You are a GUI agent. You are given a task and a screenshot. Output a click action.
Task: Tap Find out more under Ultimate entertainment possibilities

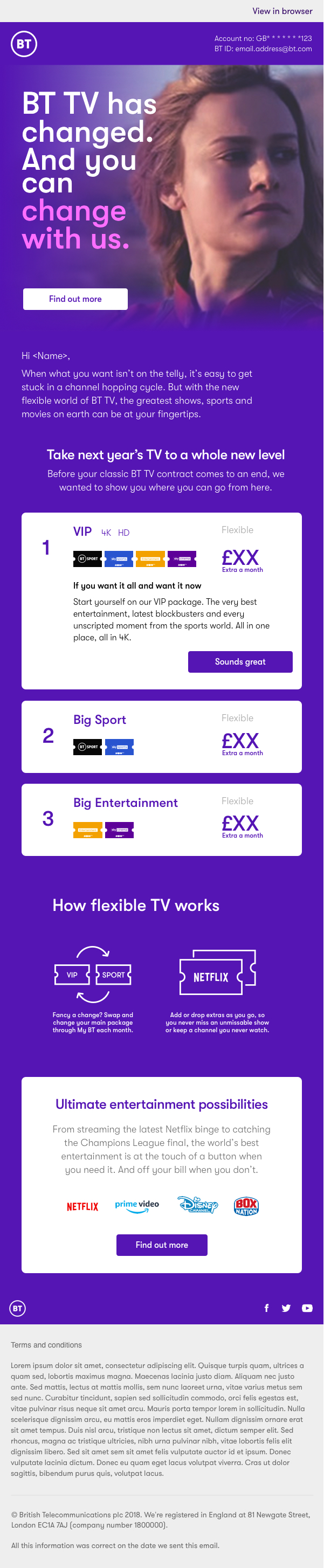click(x=161, y=1245)
